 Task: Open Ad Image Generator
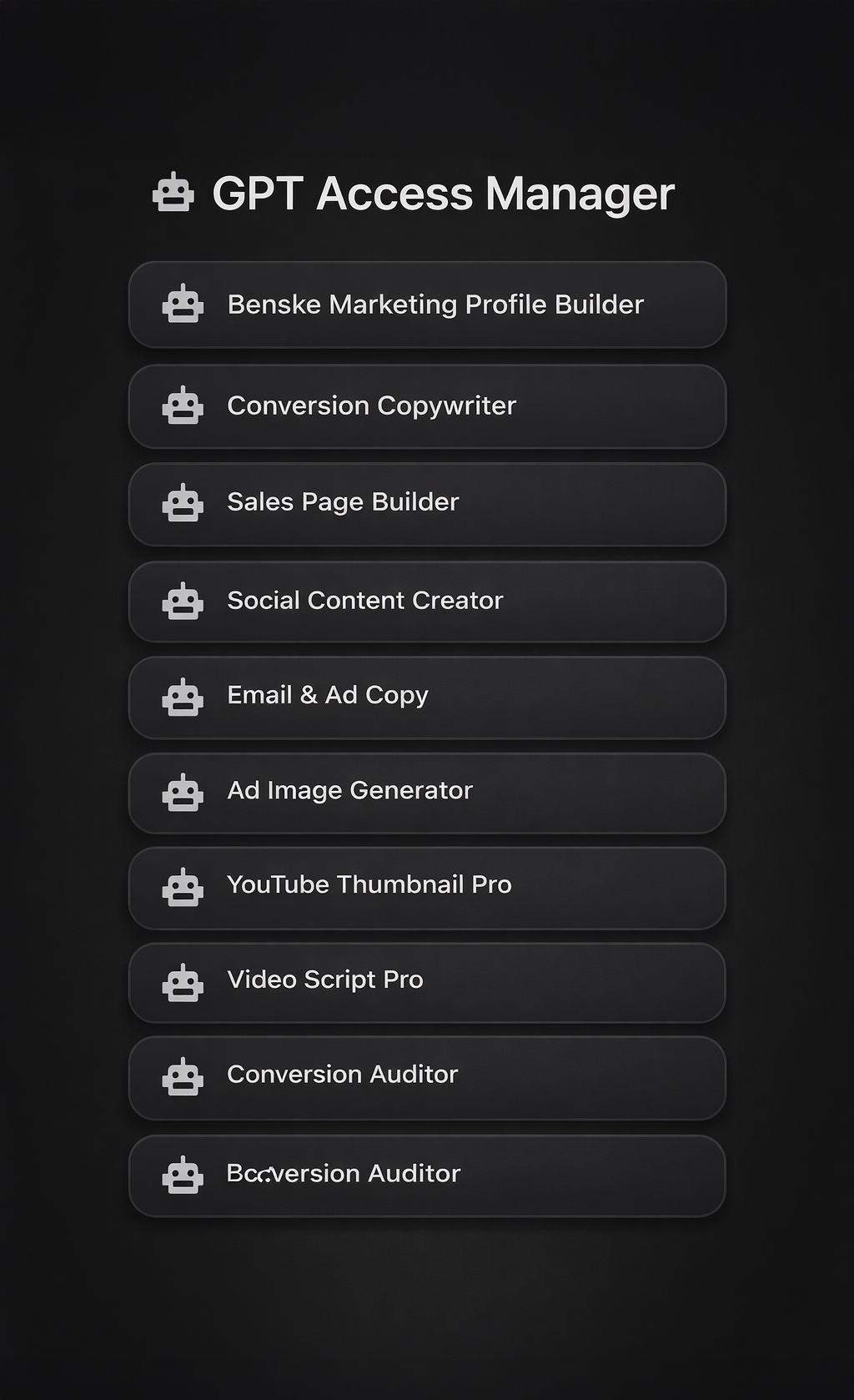(427, 793)
